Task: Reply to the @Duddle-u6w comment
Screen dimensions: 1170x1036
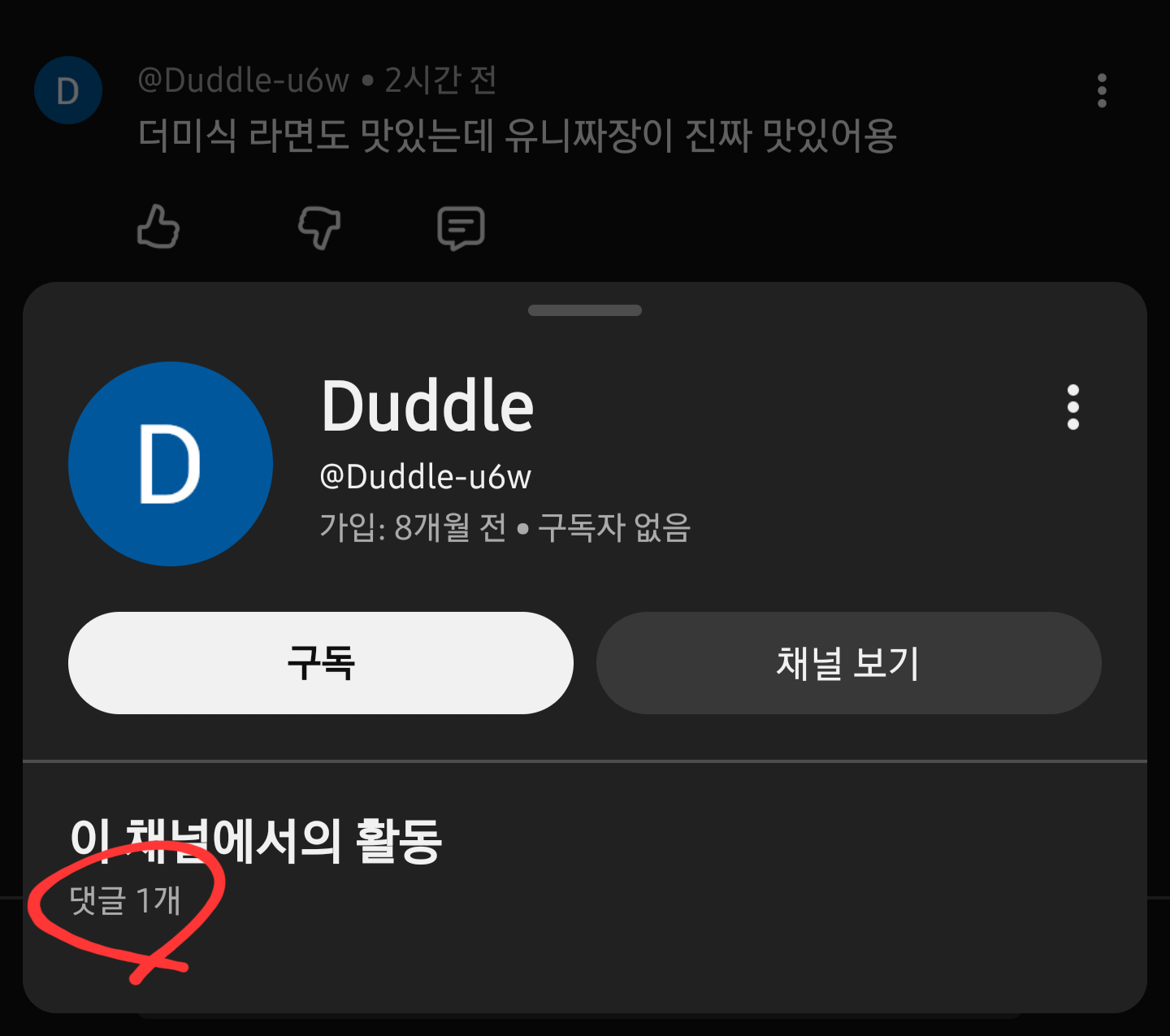Action: (x=461, y=228)
